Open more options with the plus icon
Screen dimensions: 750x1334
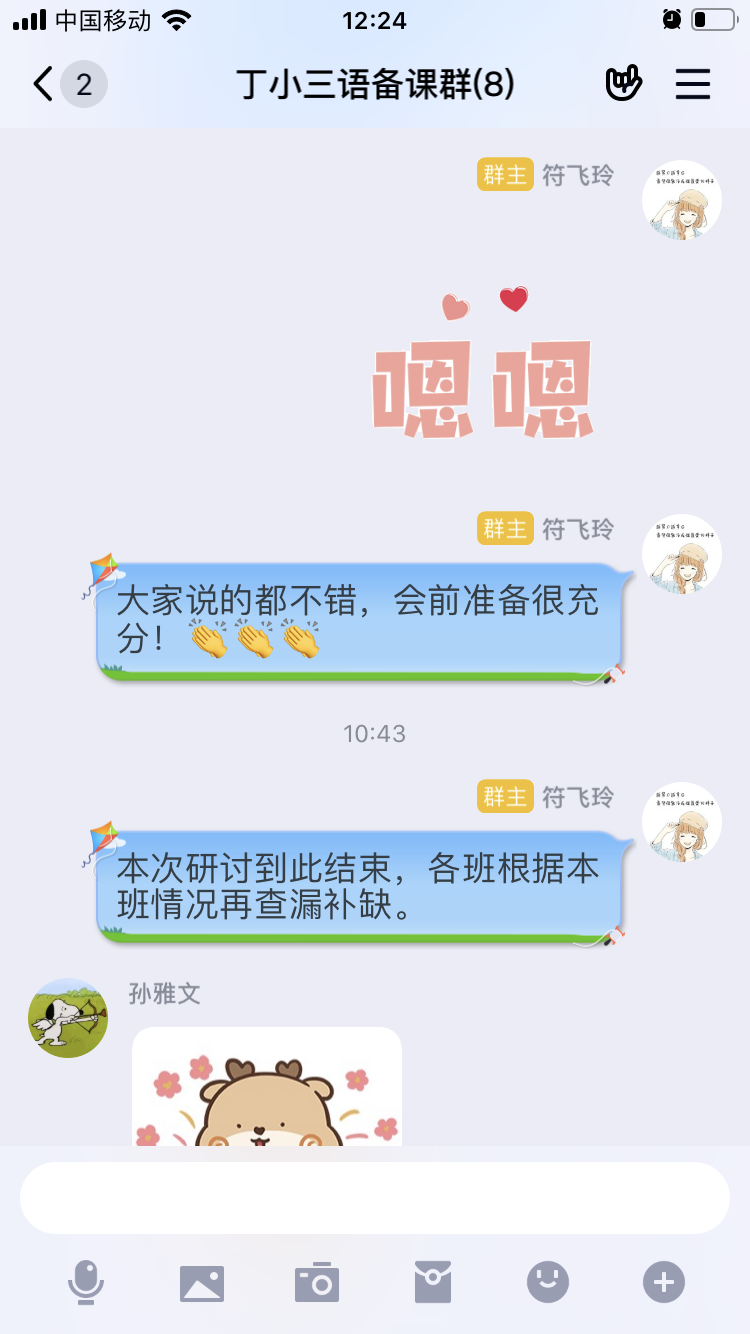click(x=664, y=1282)
